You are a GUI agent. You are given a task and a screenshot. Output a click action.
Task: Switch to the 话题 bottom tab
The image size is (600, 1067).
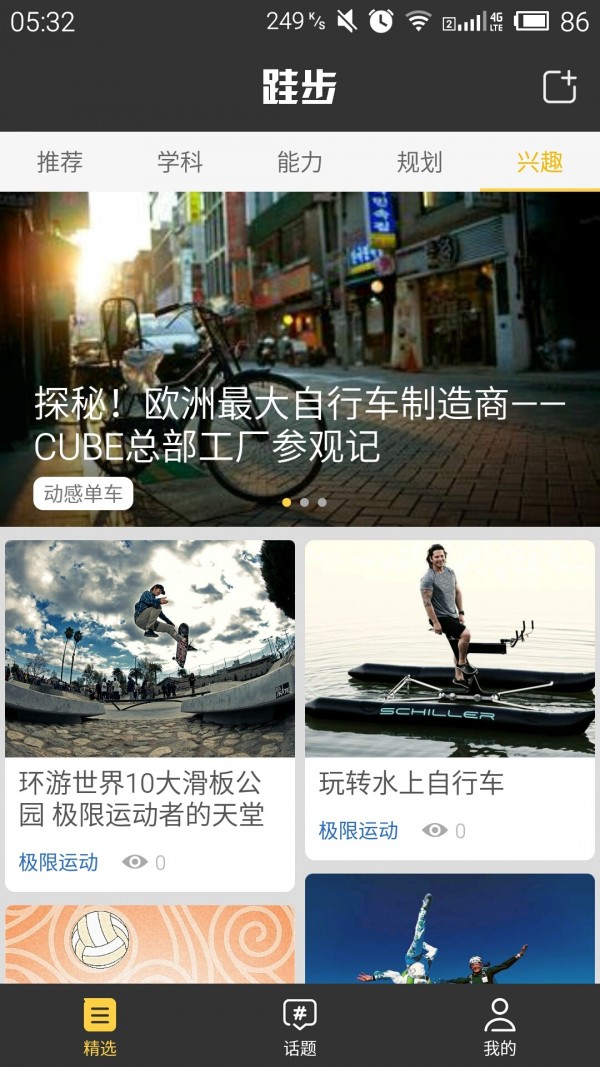(x=300, y=1027)
